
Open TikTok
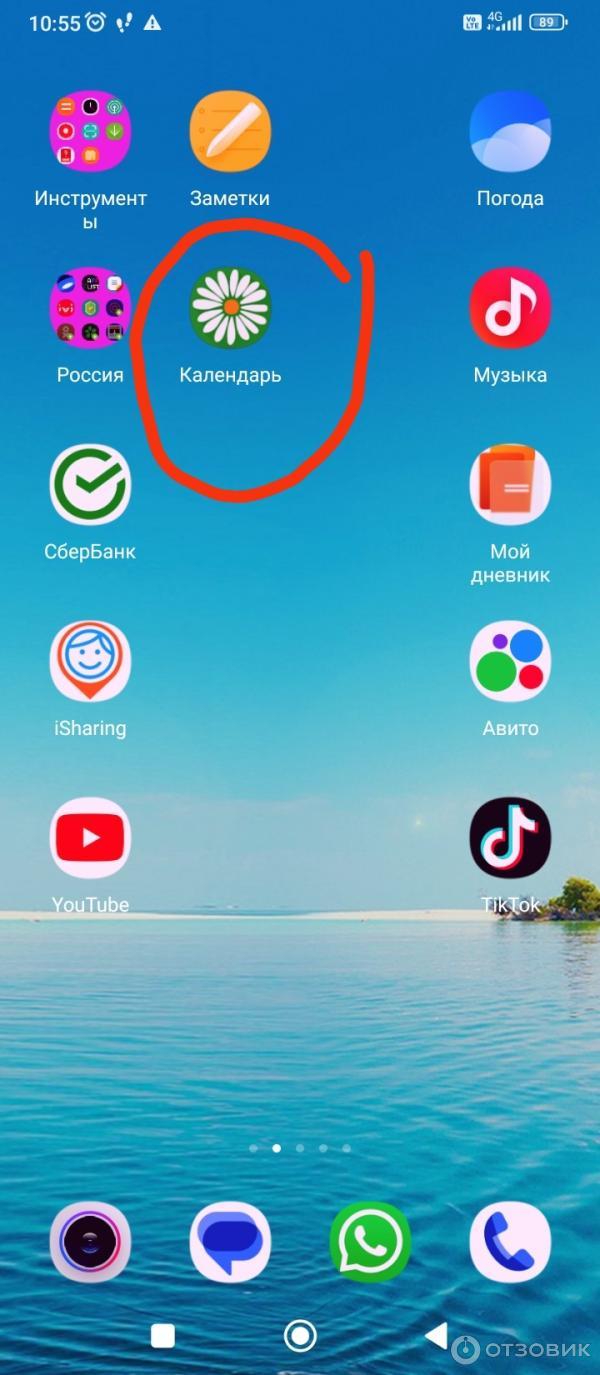(x=510, y=838)
